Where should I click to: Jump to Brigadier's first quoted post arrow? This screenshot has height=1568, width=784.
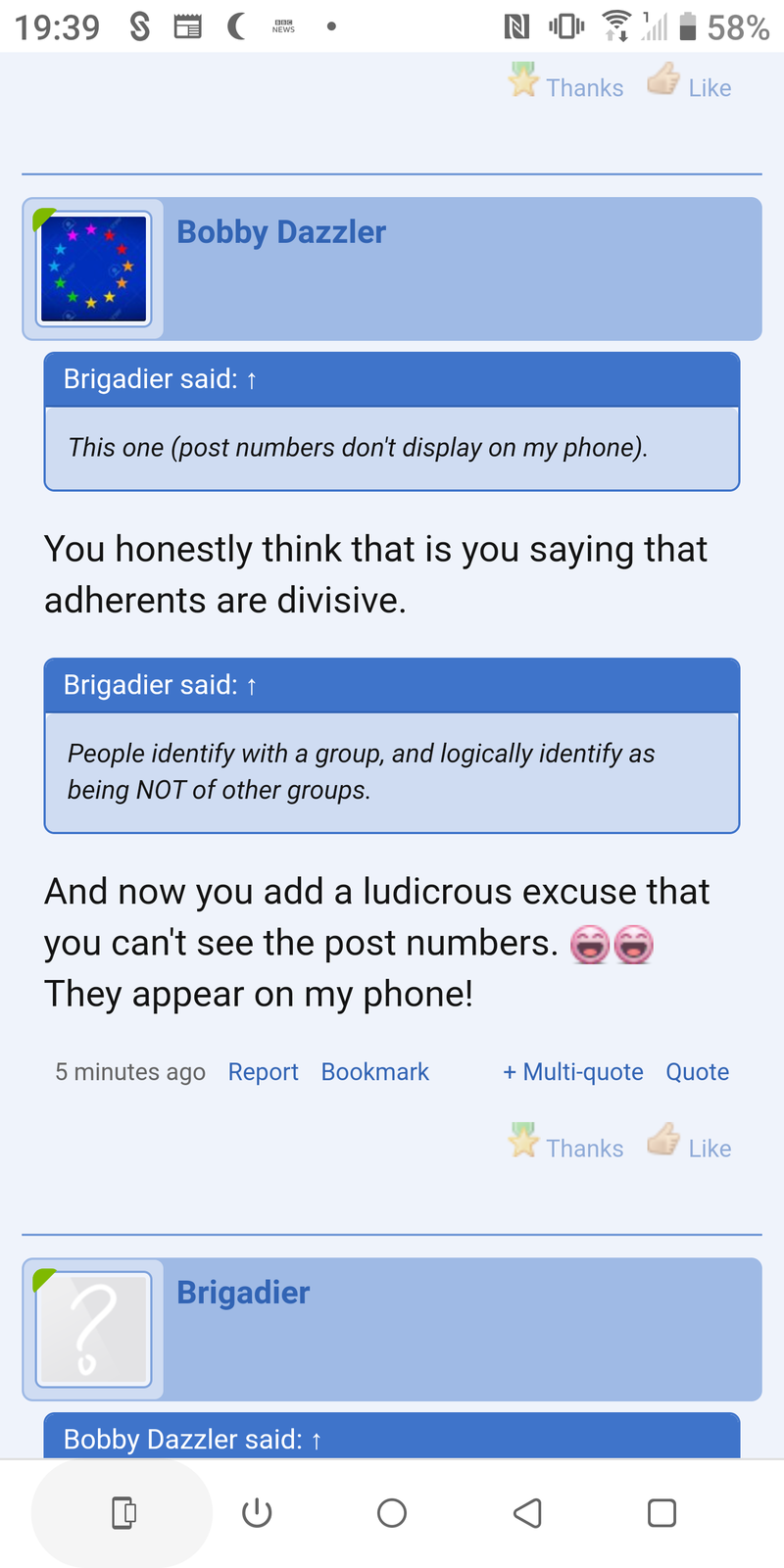(252, 380)
